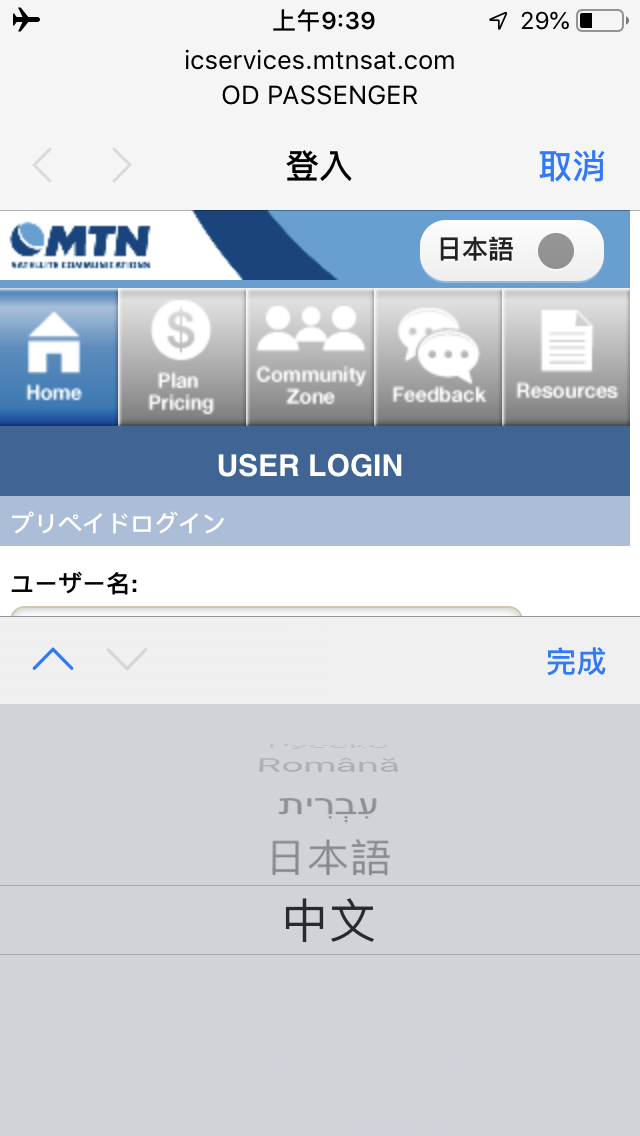This screenshot has height=1136, width=640.
Task: Choose Română in the language picker
Action: (328, 764)
